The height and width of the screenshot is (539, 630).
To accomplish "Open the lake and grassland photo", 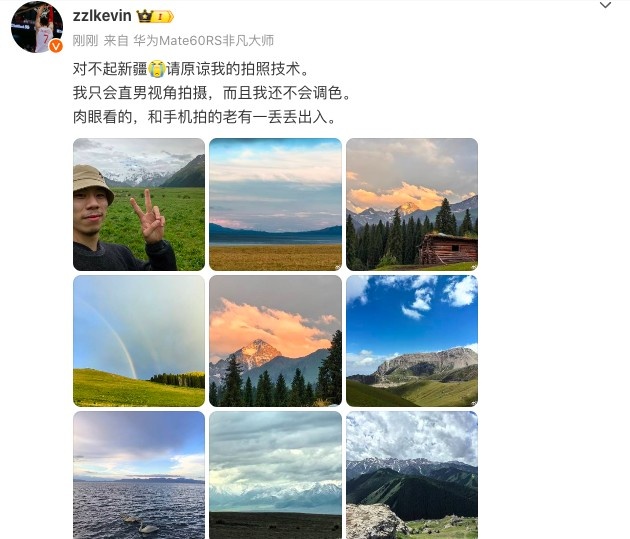I will (x=275, y=204).
